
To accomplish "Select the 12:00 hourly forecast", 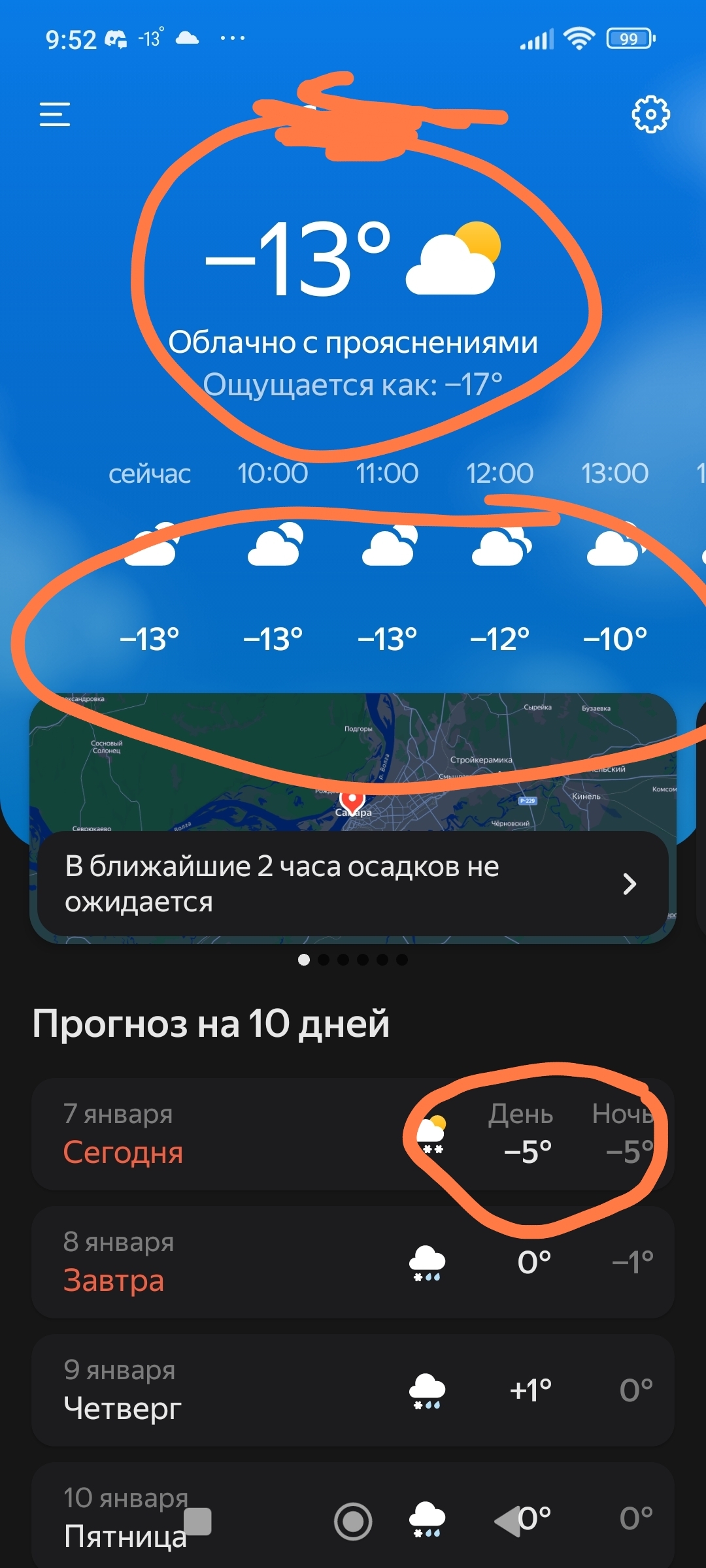I will pos(500,555).
